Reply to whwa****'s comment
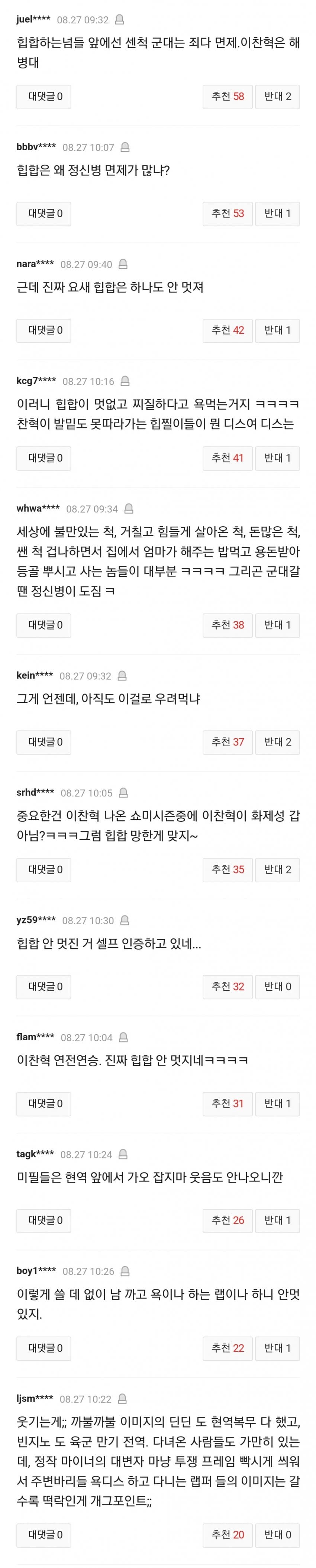Screen dimensions: 316x1568 click(x=44, y=624)
